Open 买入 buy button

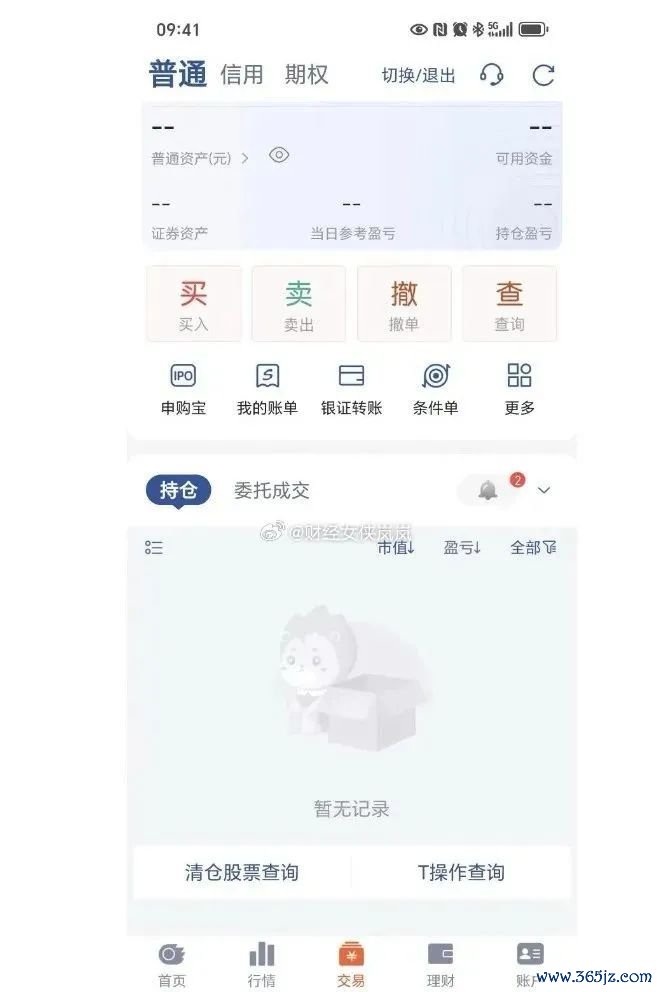pyautogui.click(x=194, y=304)
